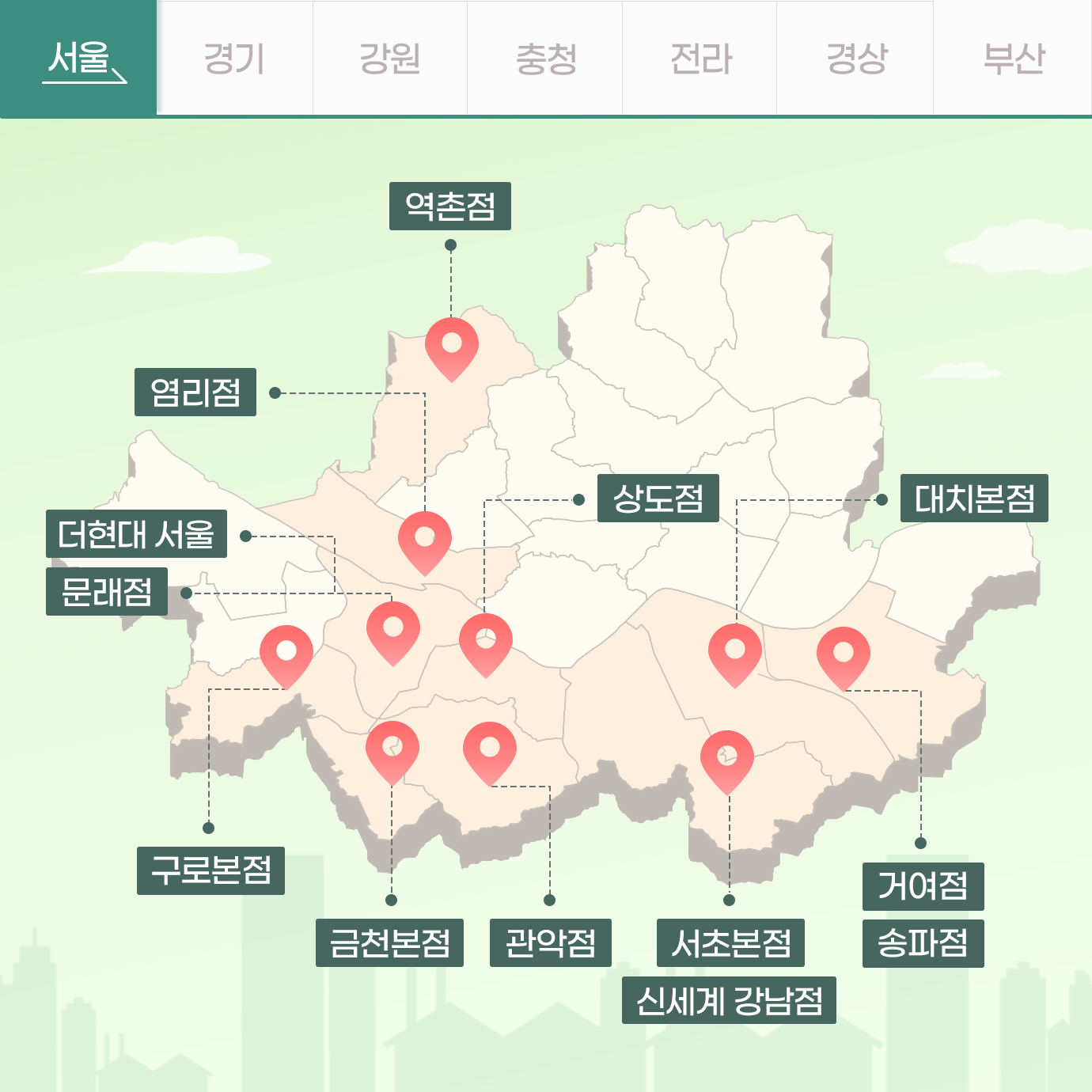The width and height of the screenshot is (1092, 1092).
Task: Select the 서울 region tab
Action: 78,59
